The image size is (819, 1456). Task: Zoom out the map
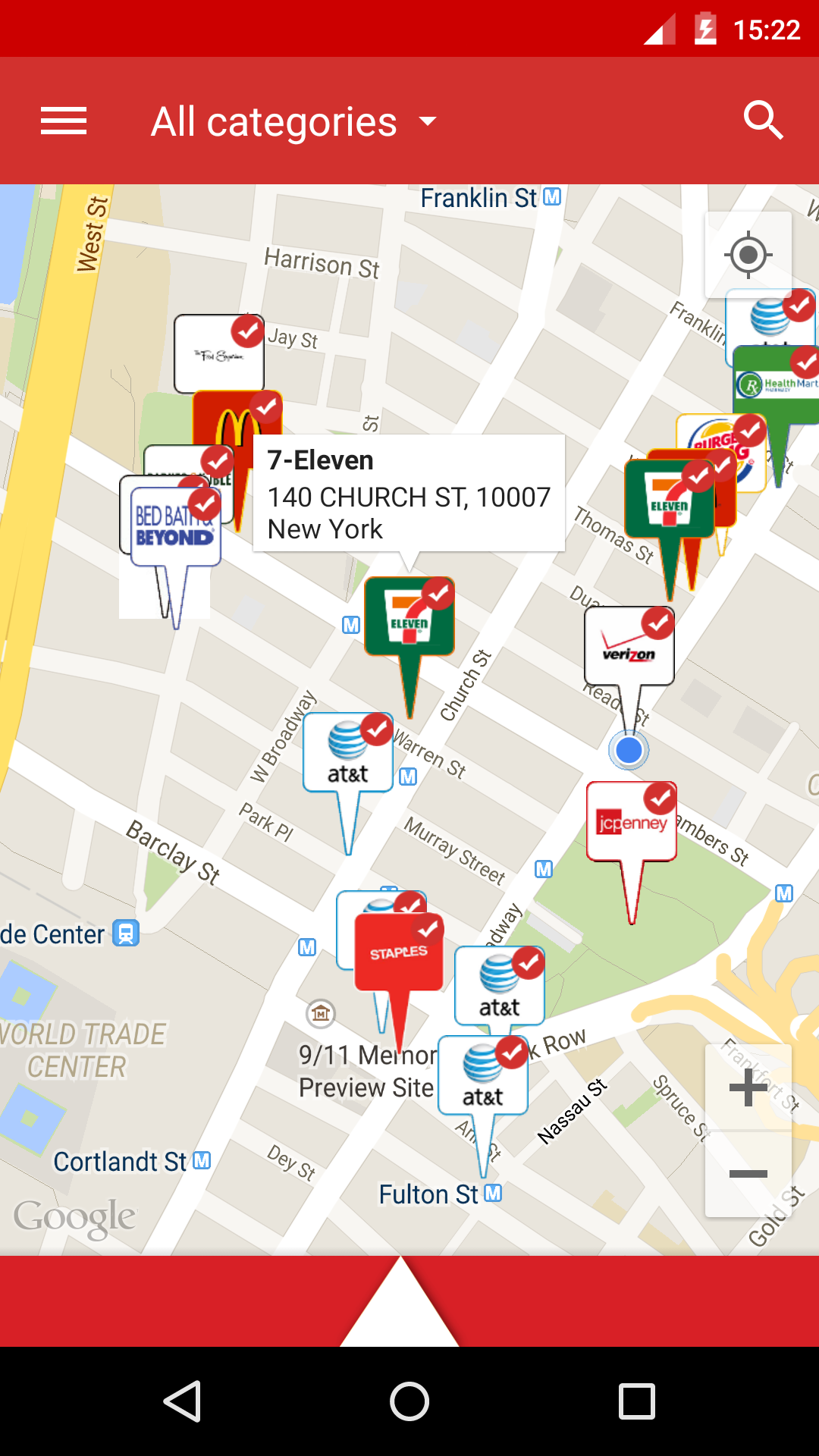click(748, 1175)
